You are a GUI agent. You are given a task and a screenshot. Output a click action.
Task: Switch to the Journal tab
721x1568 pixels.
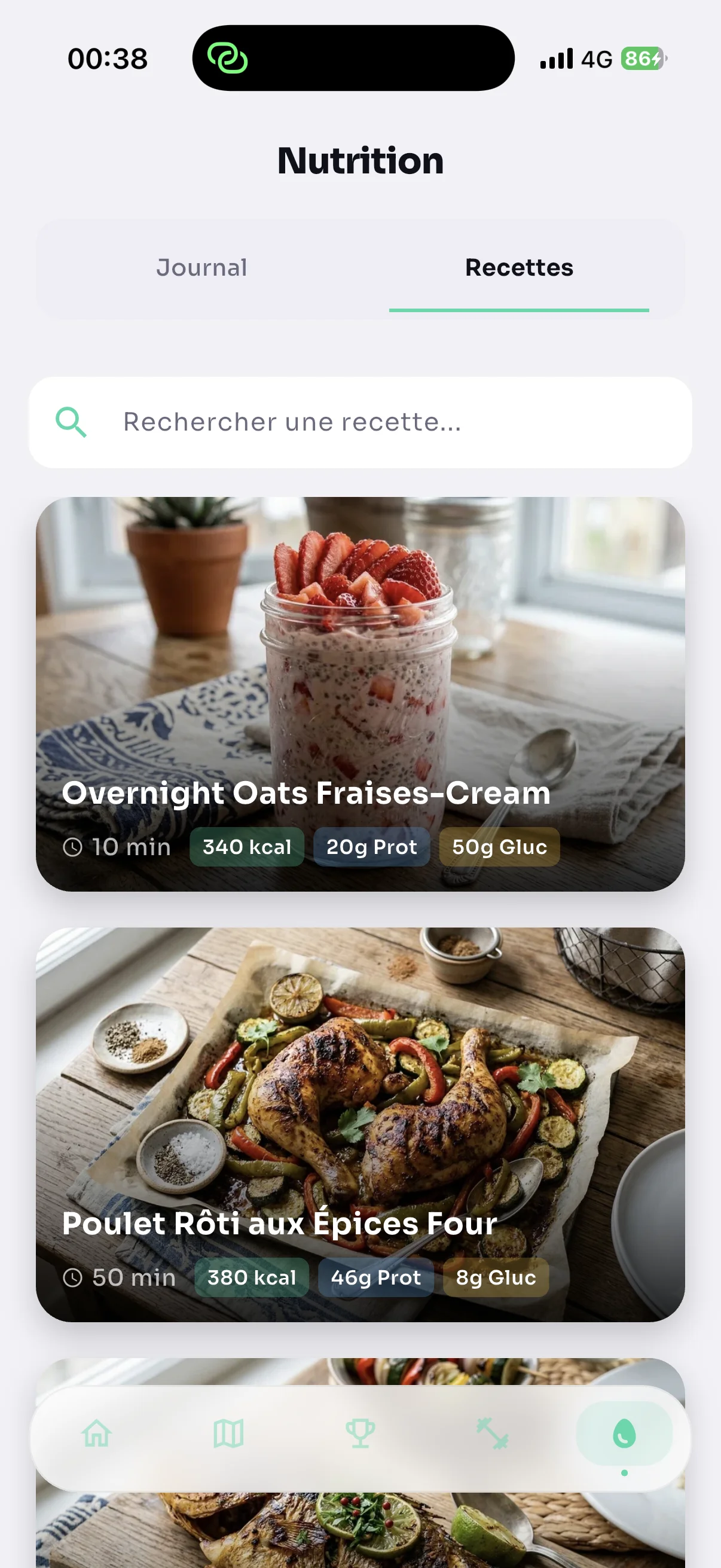(201, 268)
